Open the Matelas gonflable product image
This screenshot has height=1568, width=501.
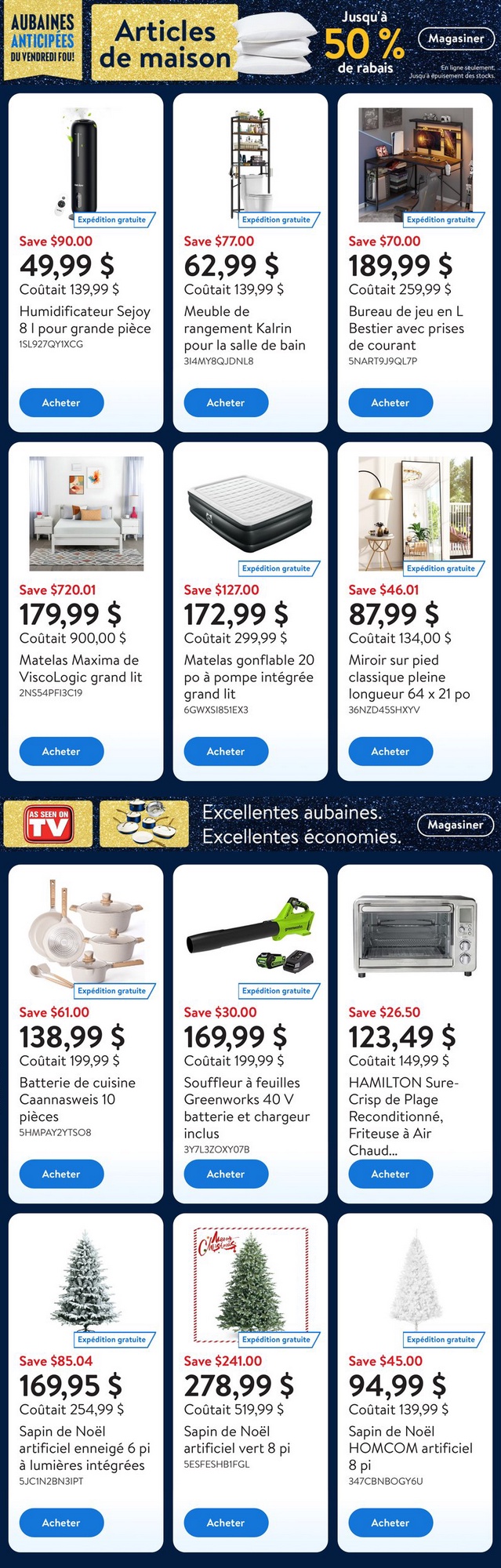(x=250, y=510)
